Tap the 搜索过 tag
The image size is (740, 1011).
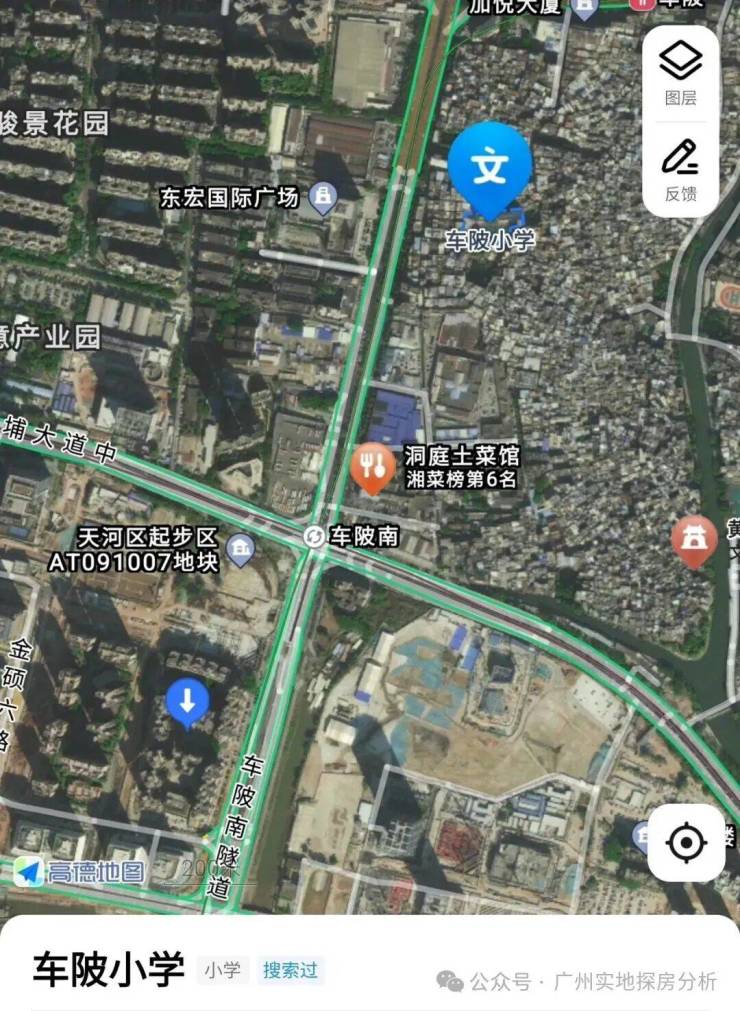click(290, 970)
